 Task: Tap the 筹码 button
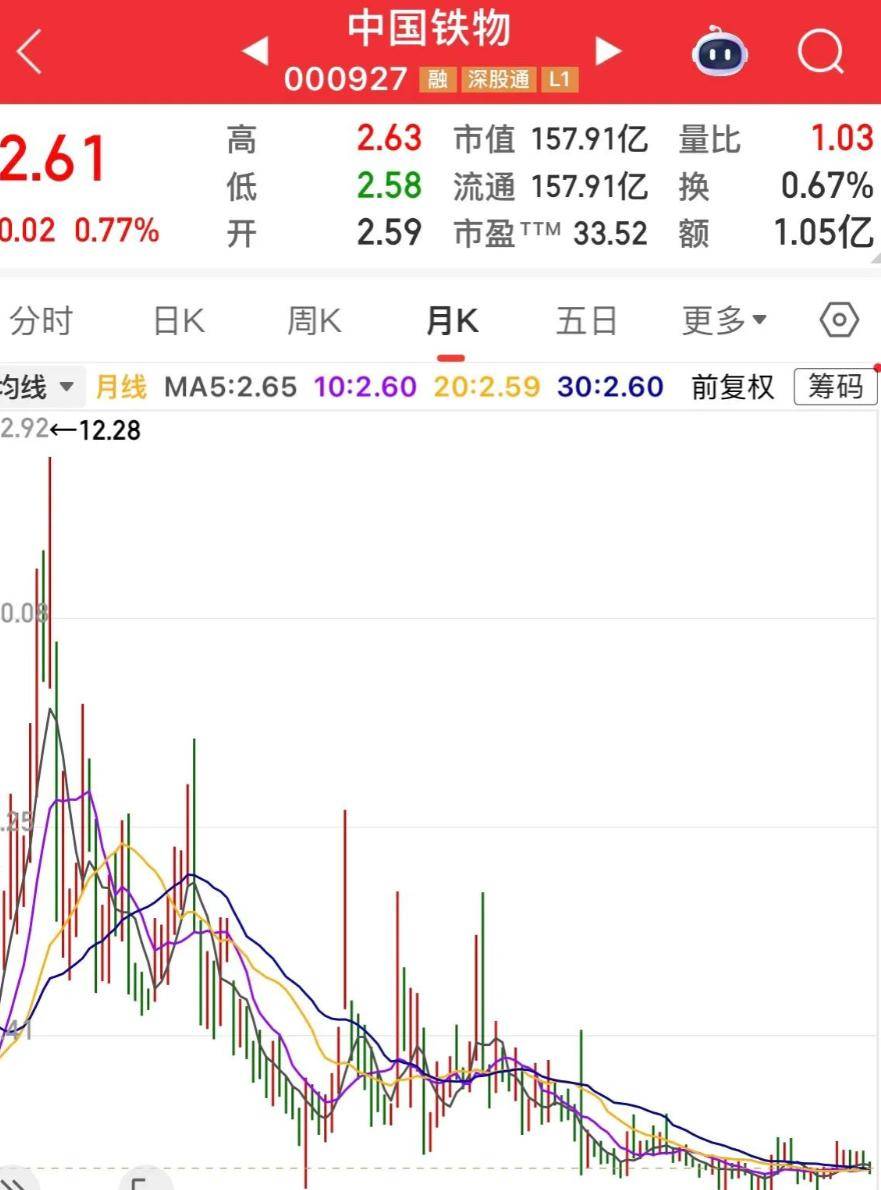pyautogui.click(x=834, y=387)
